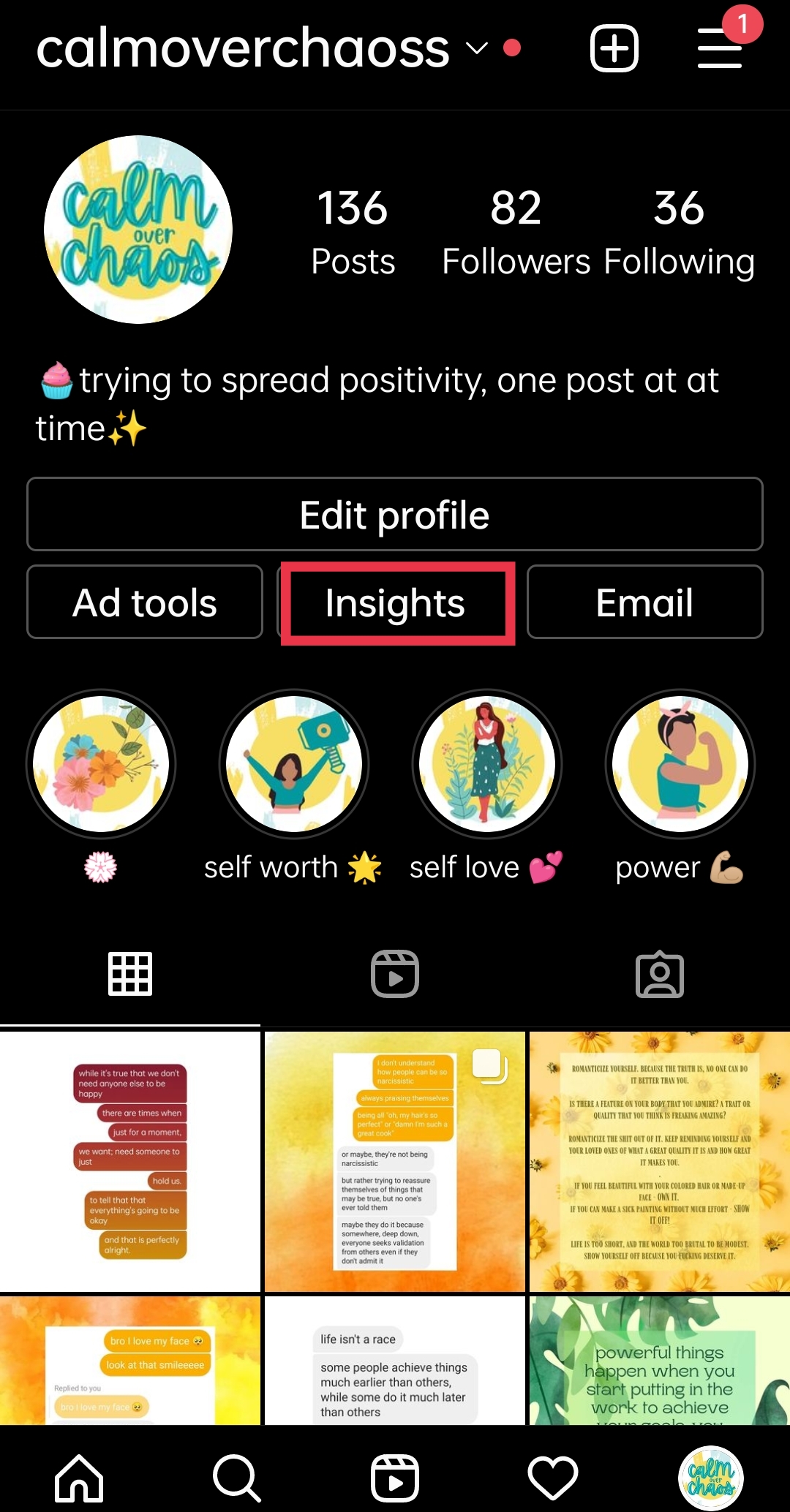
Task: Switch to the Reels tab on profile
Action: click(x=395, y=974)
